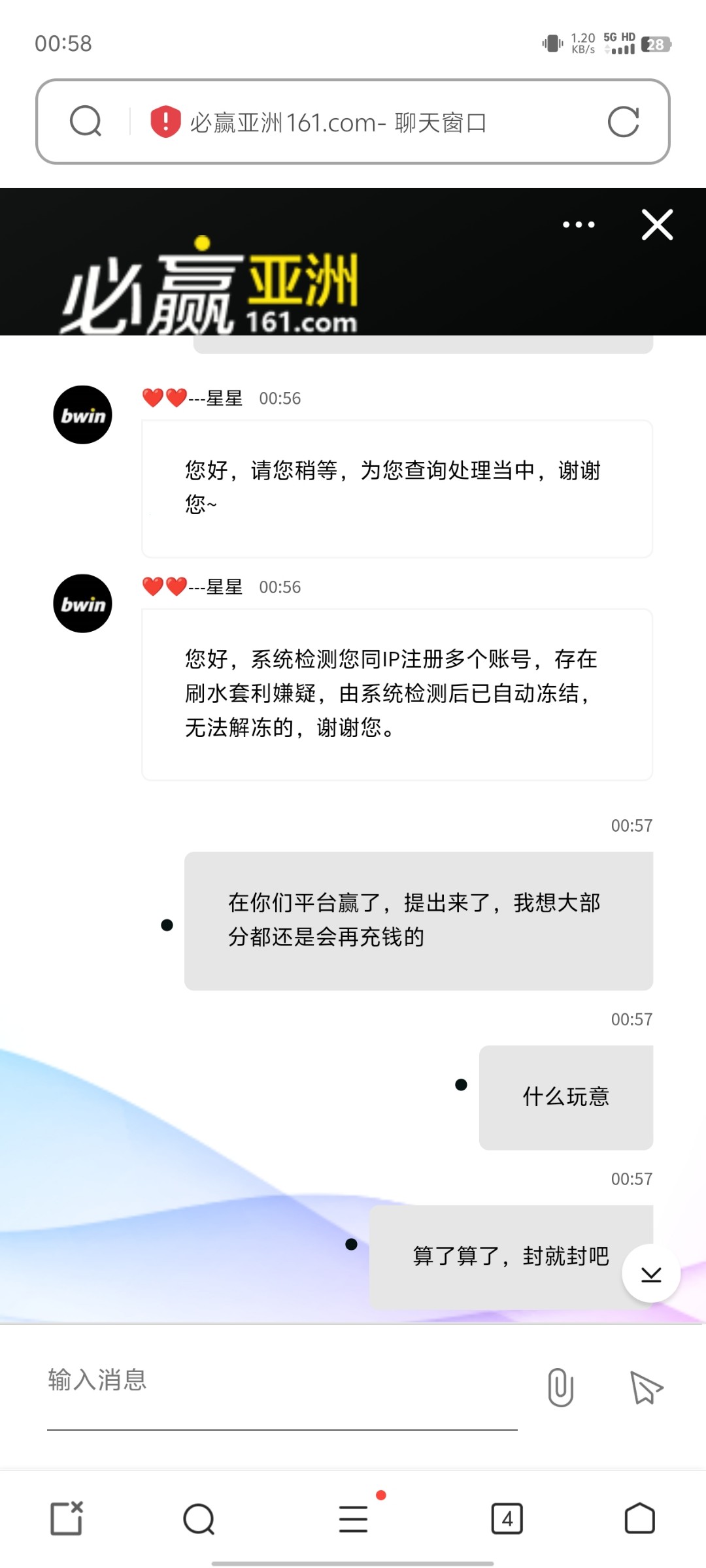Viewport: 706px width, 1568px height.
Task: Tap the magnifier icon in the address bar
Action: pos(87,121)
